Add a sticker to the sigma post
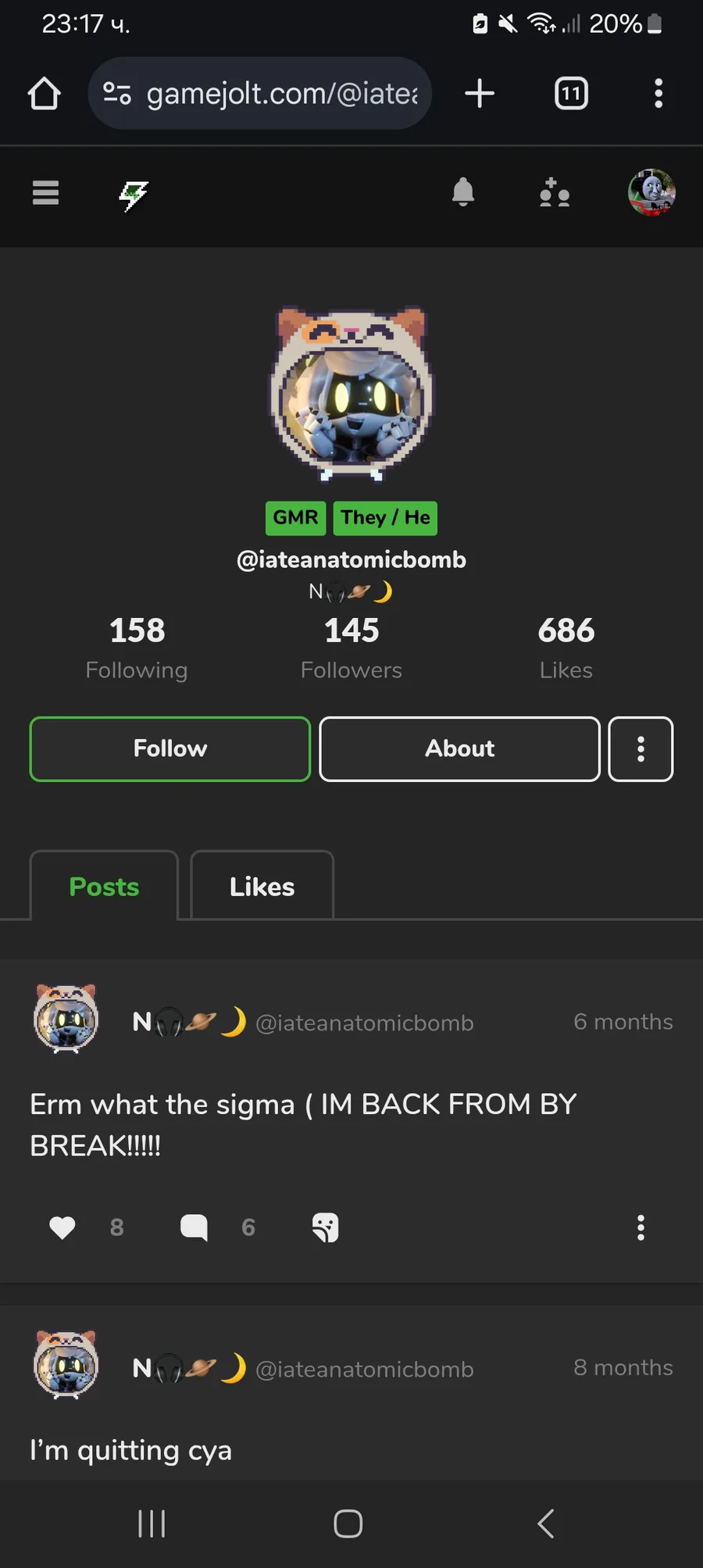The image size is (703, 1568). [x=325, y=1227]
